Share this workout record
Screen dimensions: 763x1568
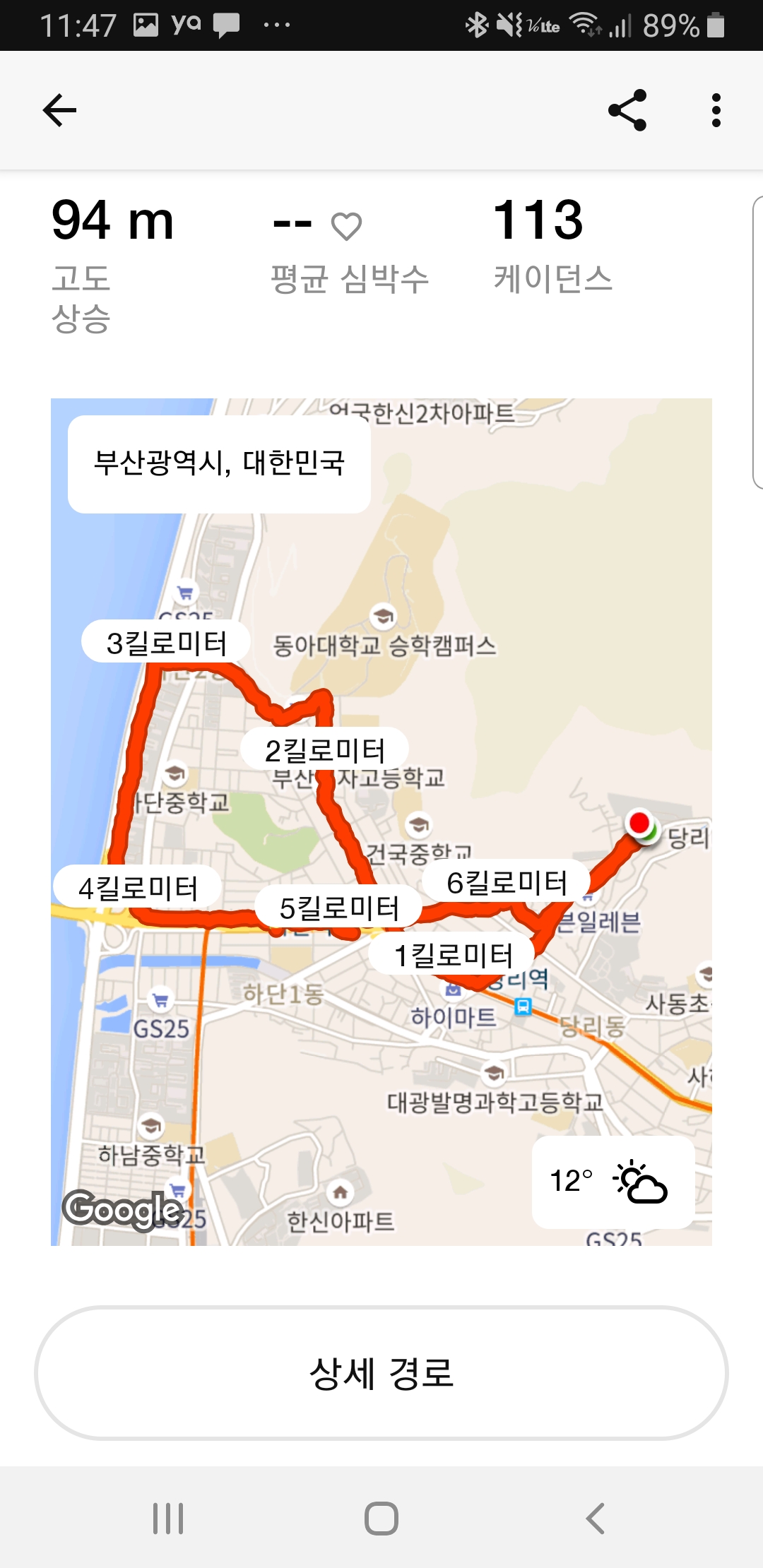tap(627, 110)
